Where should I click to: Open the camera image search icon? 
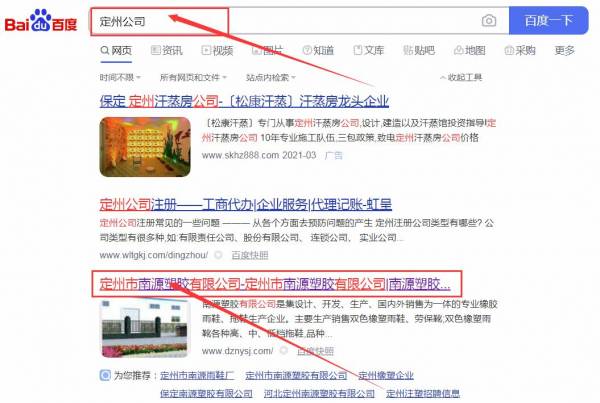coord(488,20)
